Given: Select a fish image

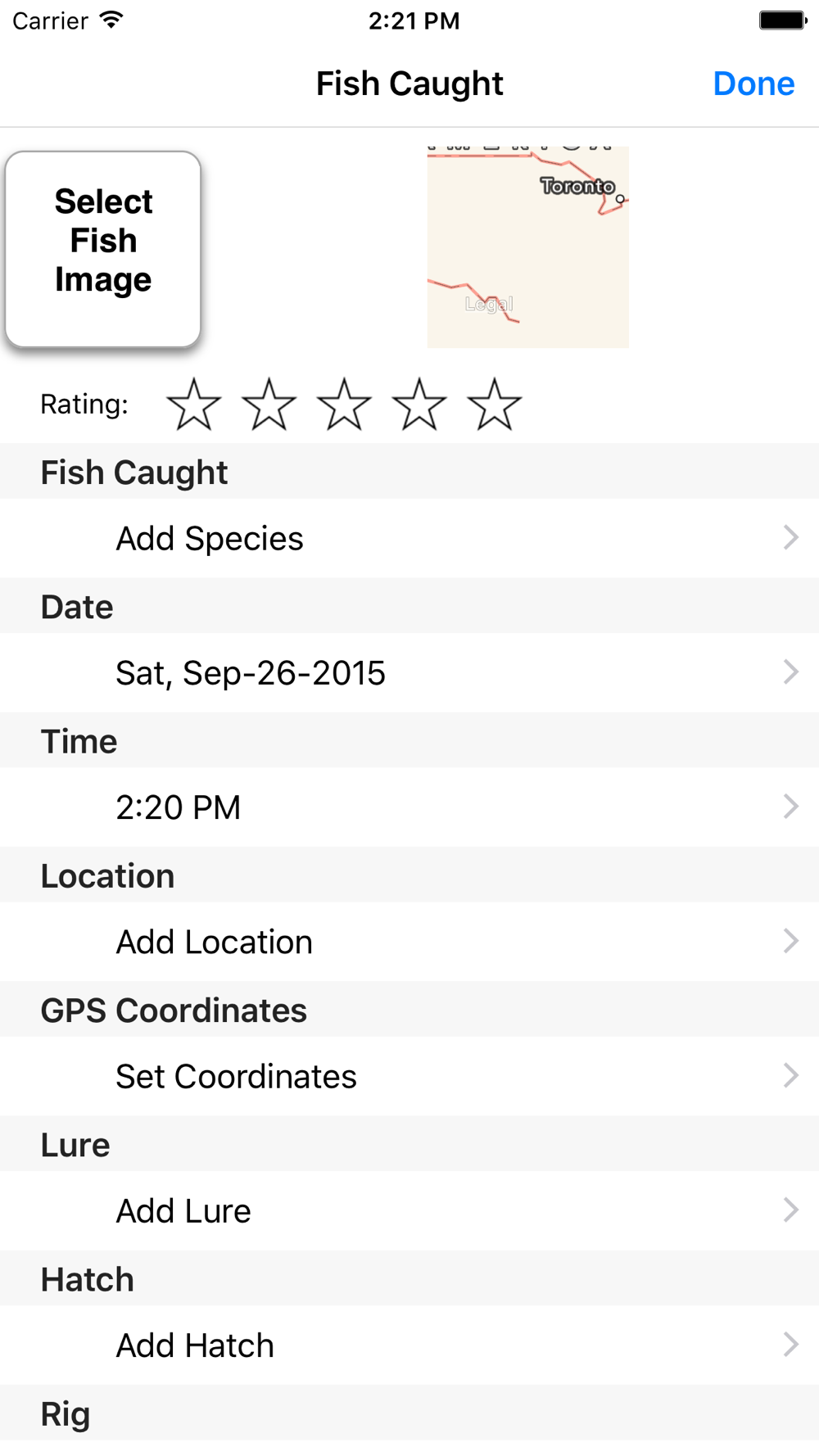Looking at the screenshot, I should coord(103,249).
